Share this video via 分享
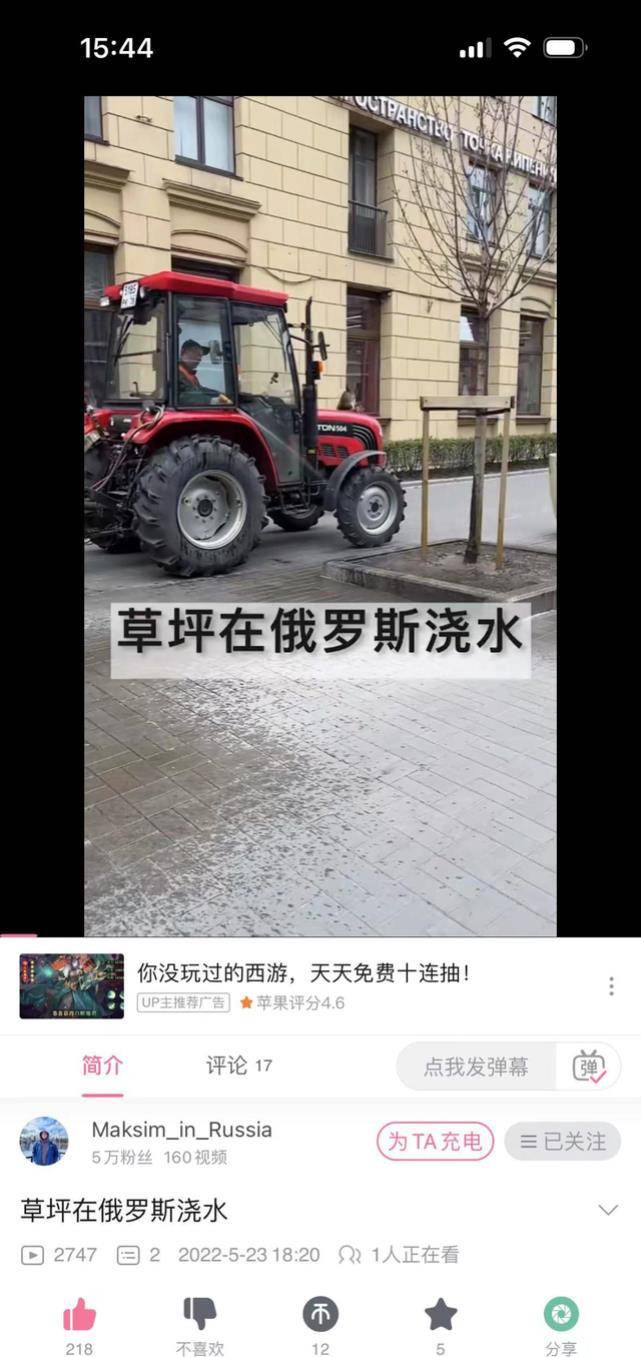The width and height of the screenshot is (641, 1357). [x=561, y=1315]
